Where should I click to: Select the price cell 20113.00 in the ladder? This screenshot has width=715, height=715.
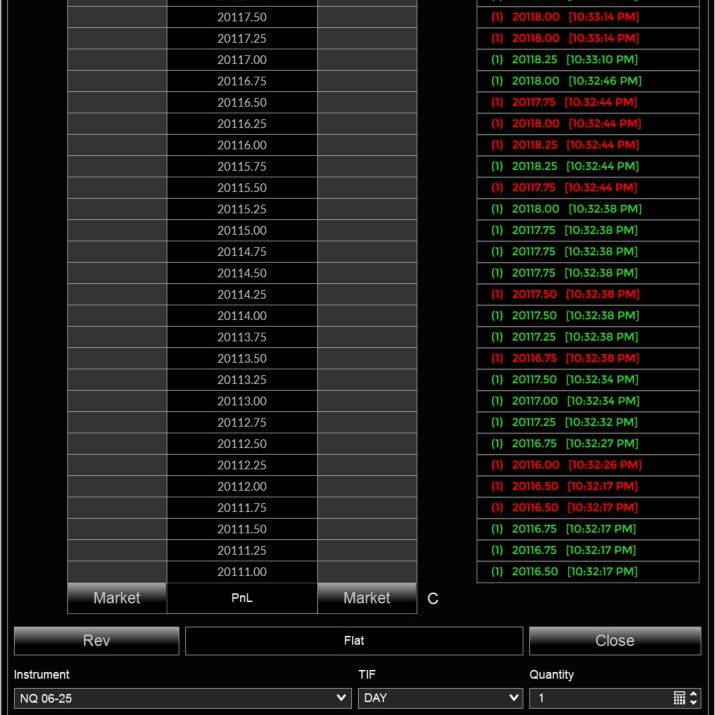point(242,401)
